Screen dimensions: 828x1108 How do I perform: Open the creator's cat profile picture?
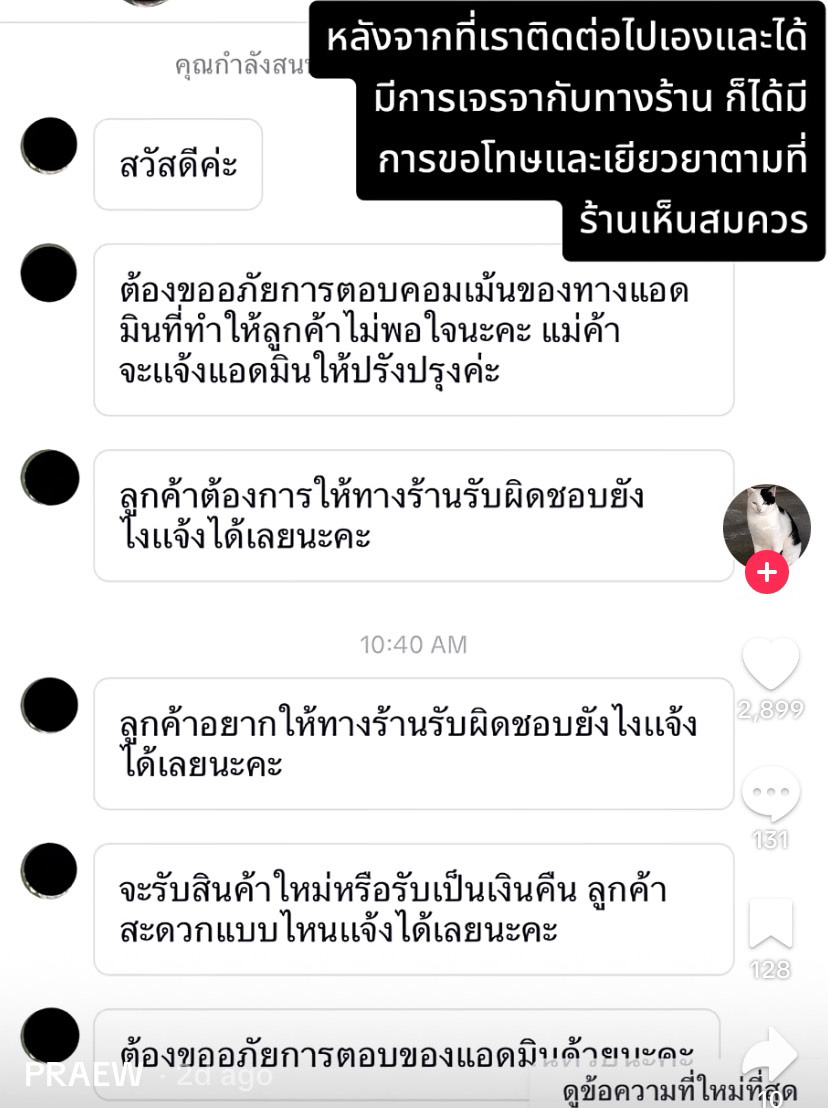(x=766, y=523)
